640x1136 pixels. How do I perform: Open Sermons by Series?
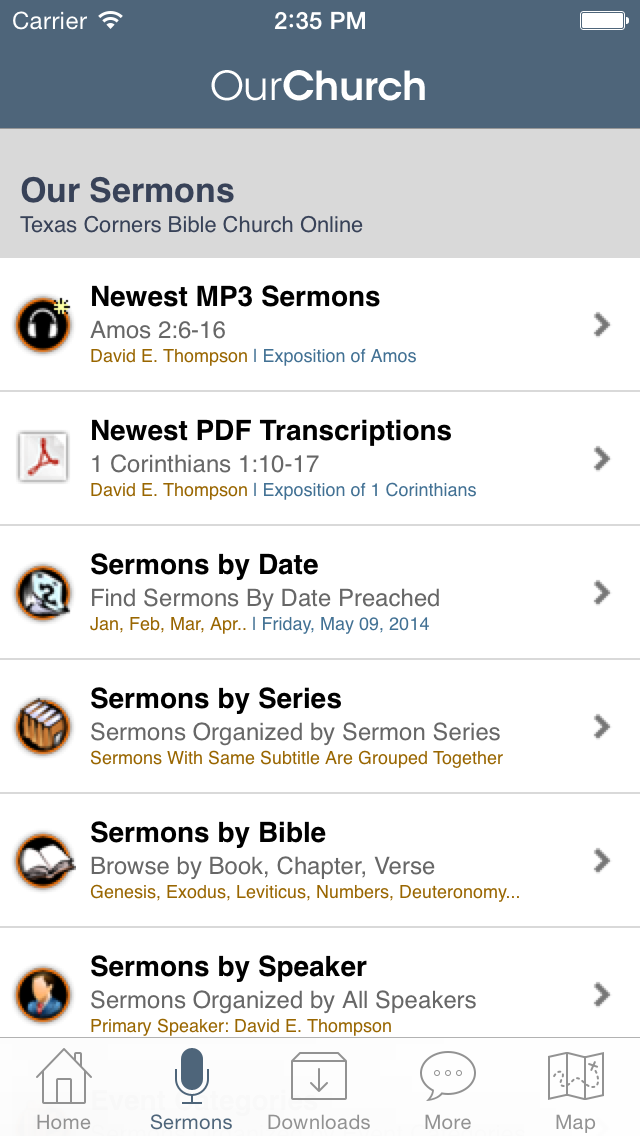coord(320,727)
